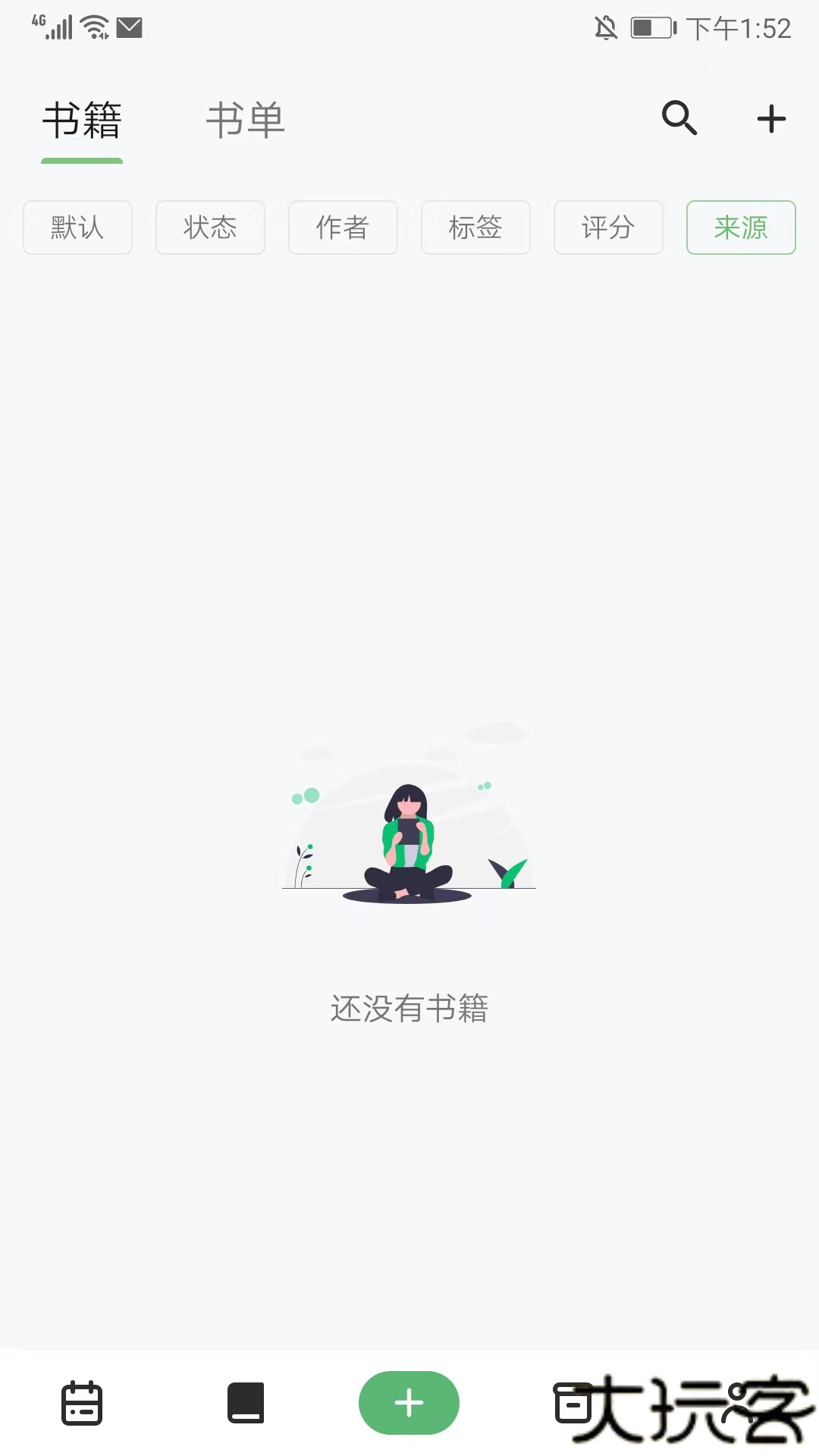Tap the green plus floating action button
Viewport: 819px width, 1456px height.
pyautogui.click(x=409, y=1403)
